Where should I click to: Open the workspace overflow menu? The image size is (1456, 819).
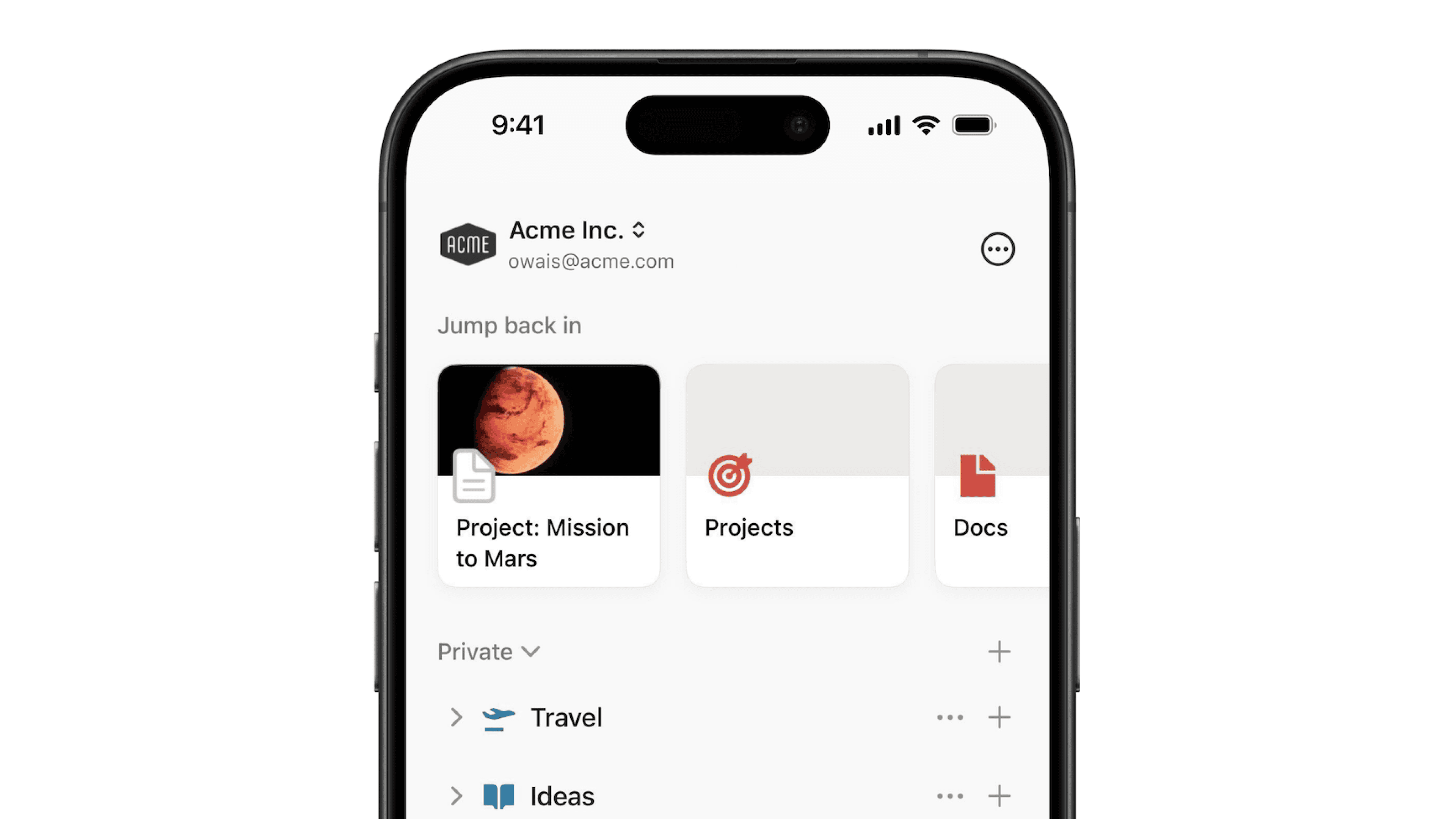[x=997, y=249]
